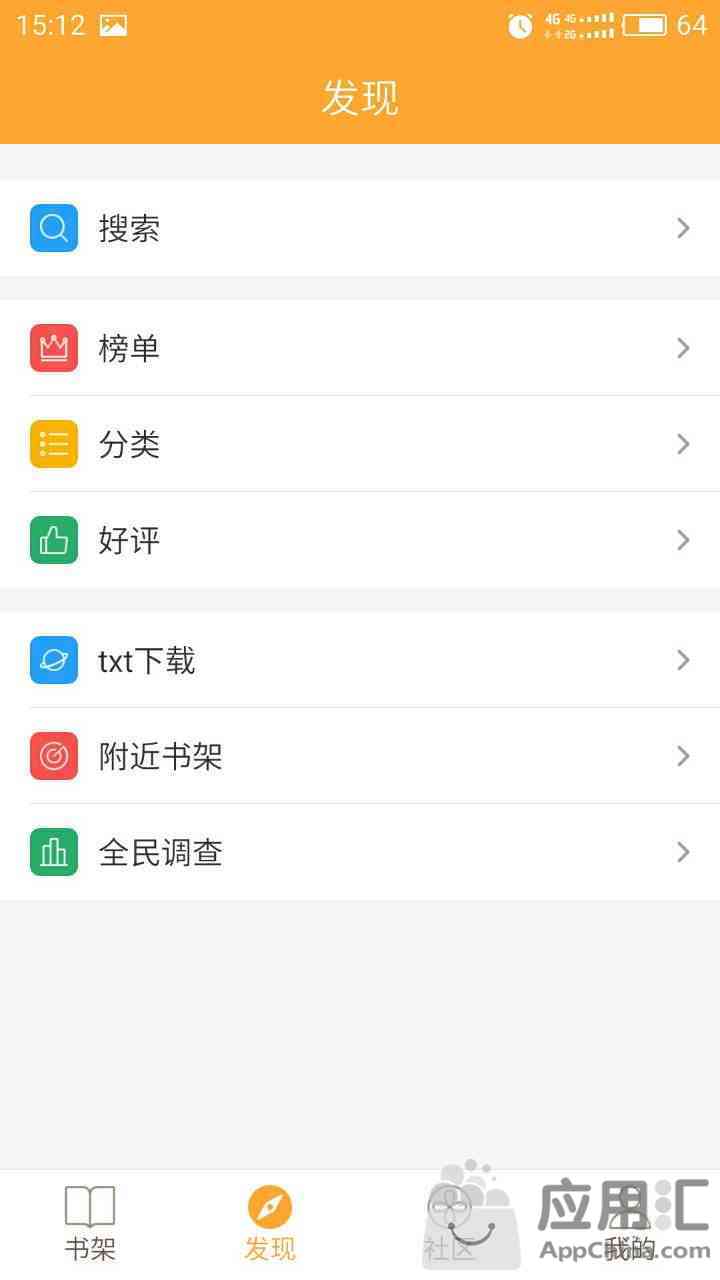Open the 榜单 rankings row
This screenshot has height=1280, width=720.
point(360,348)
